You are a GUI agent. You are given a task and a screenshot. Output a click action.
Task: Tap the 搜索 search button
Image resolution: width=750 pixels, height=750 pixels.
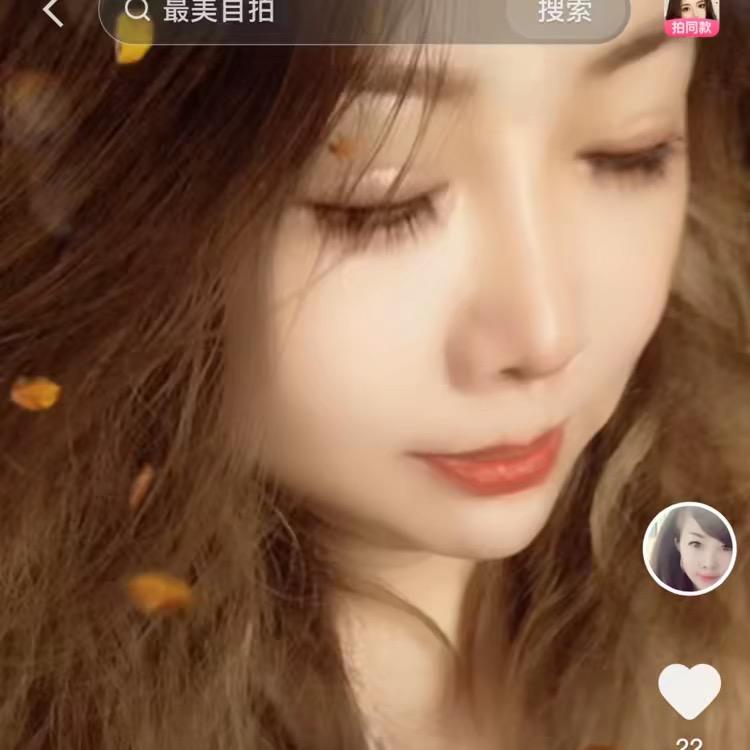[x=565, y=12]
